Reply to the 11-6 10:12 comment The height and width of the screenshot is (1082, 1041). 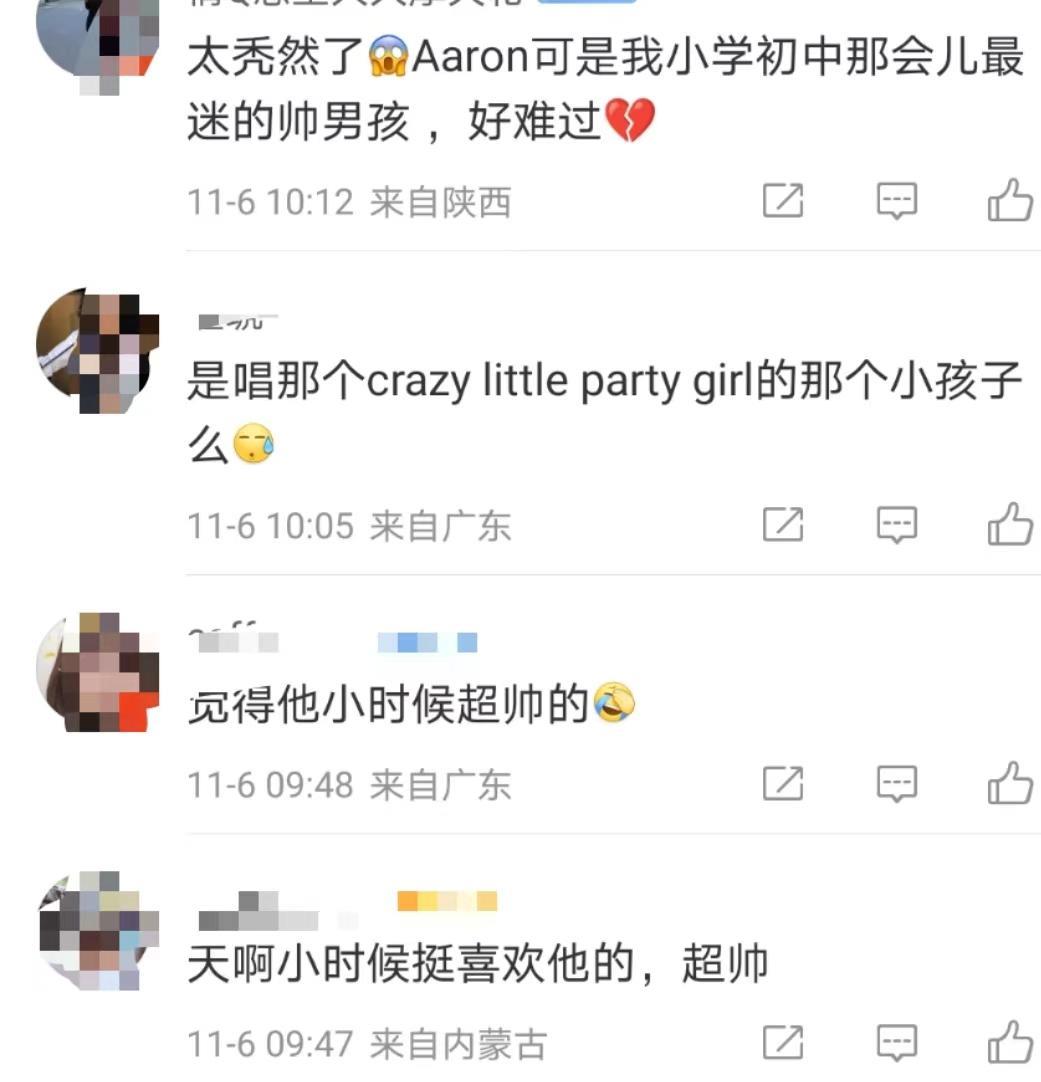896,201
